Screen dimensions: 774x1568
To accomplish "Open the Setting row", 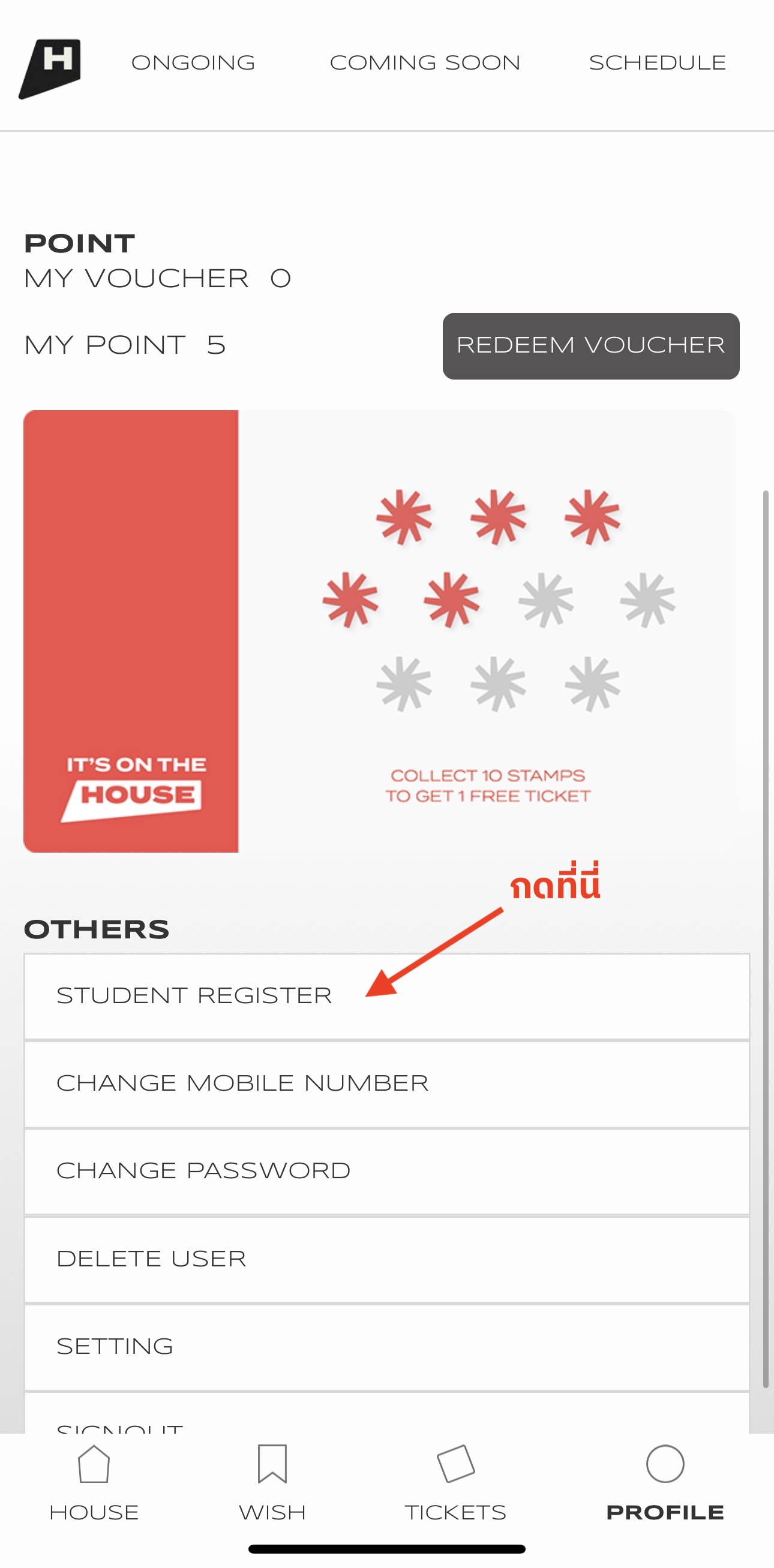I will (x=386, y=1346).
